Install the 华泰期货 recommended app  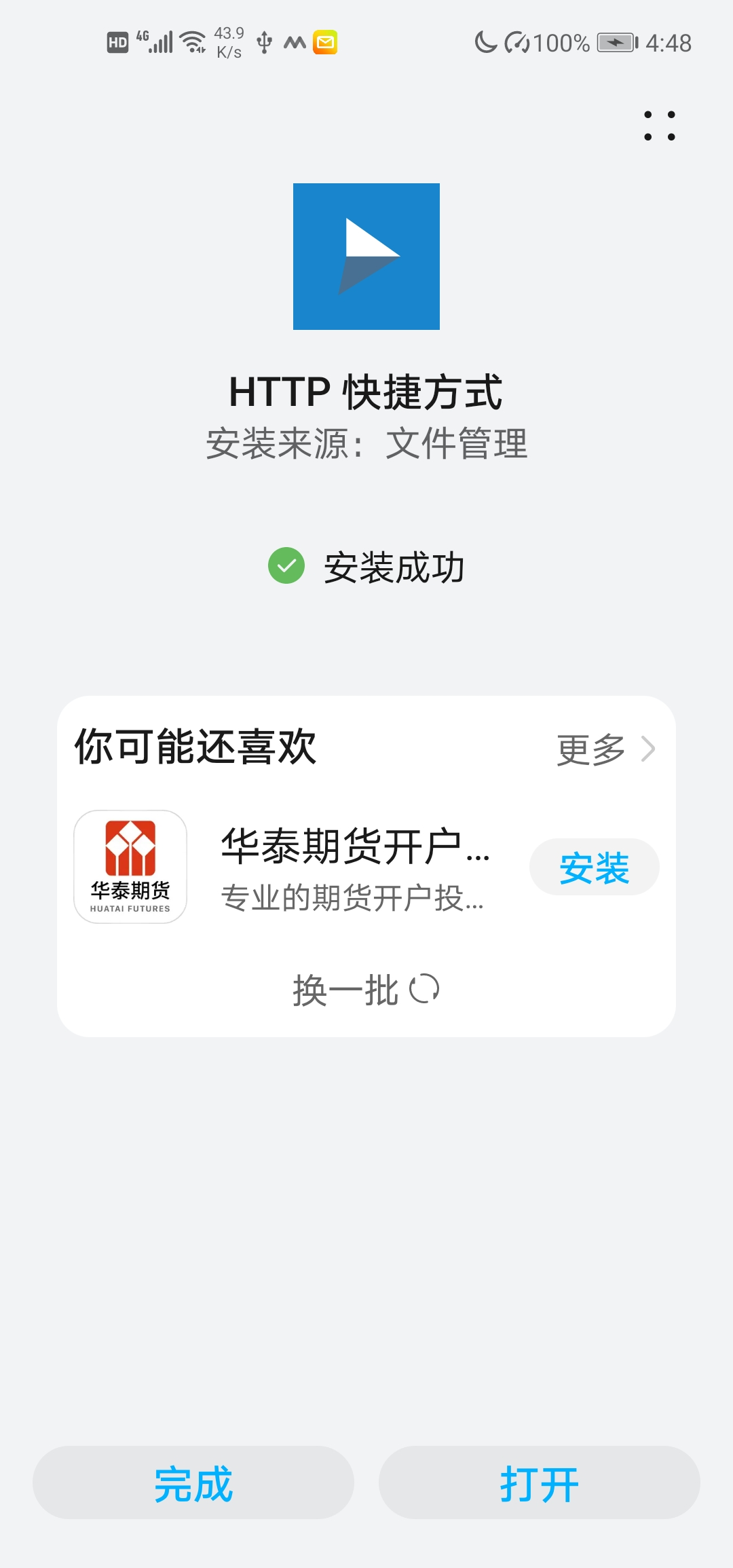click(594, 867)
